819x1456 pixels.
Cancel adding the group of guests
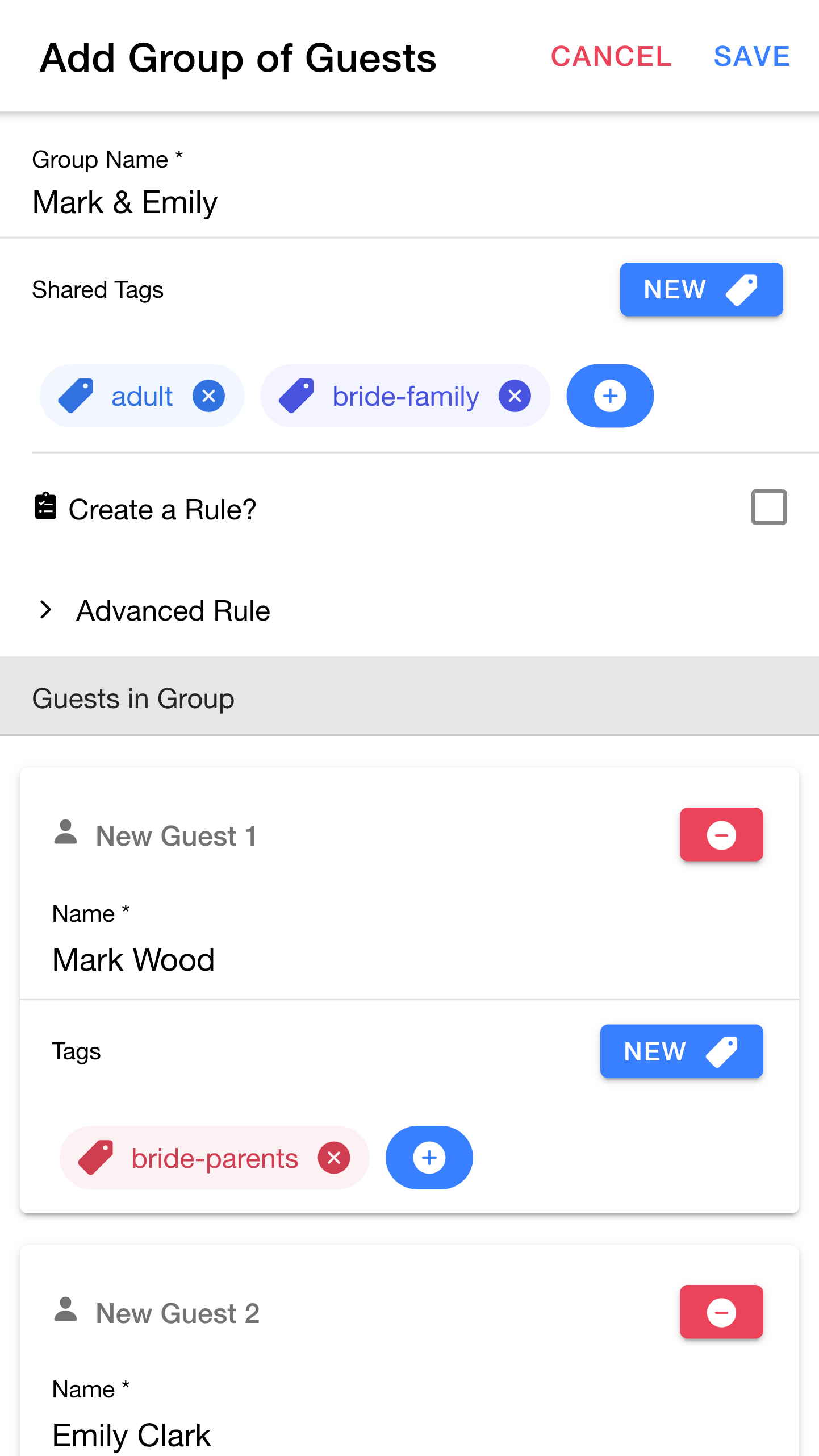611,57
